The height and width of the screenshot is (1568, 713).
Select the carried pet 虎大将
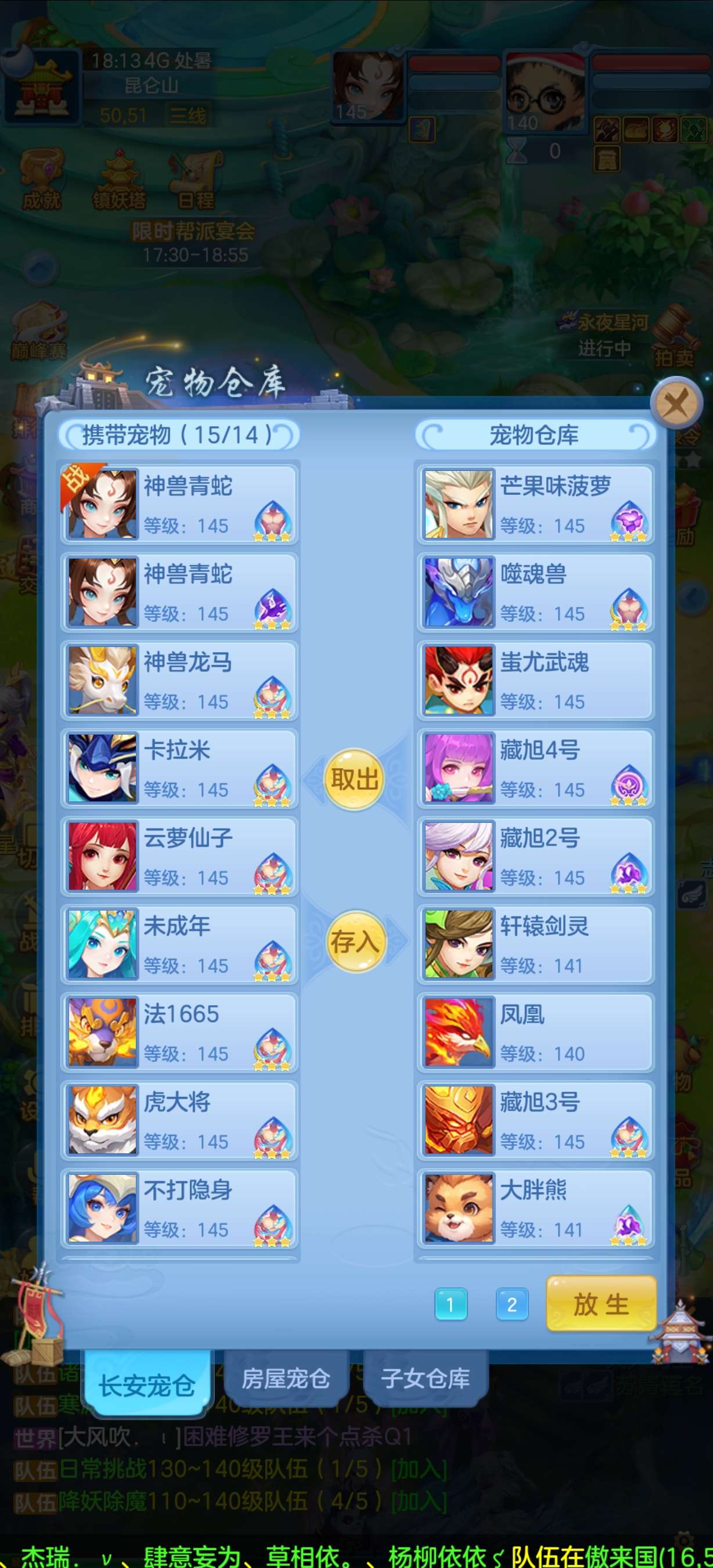(179, 1120)
